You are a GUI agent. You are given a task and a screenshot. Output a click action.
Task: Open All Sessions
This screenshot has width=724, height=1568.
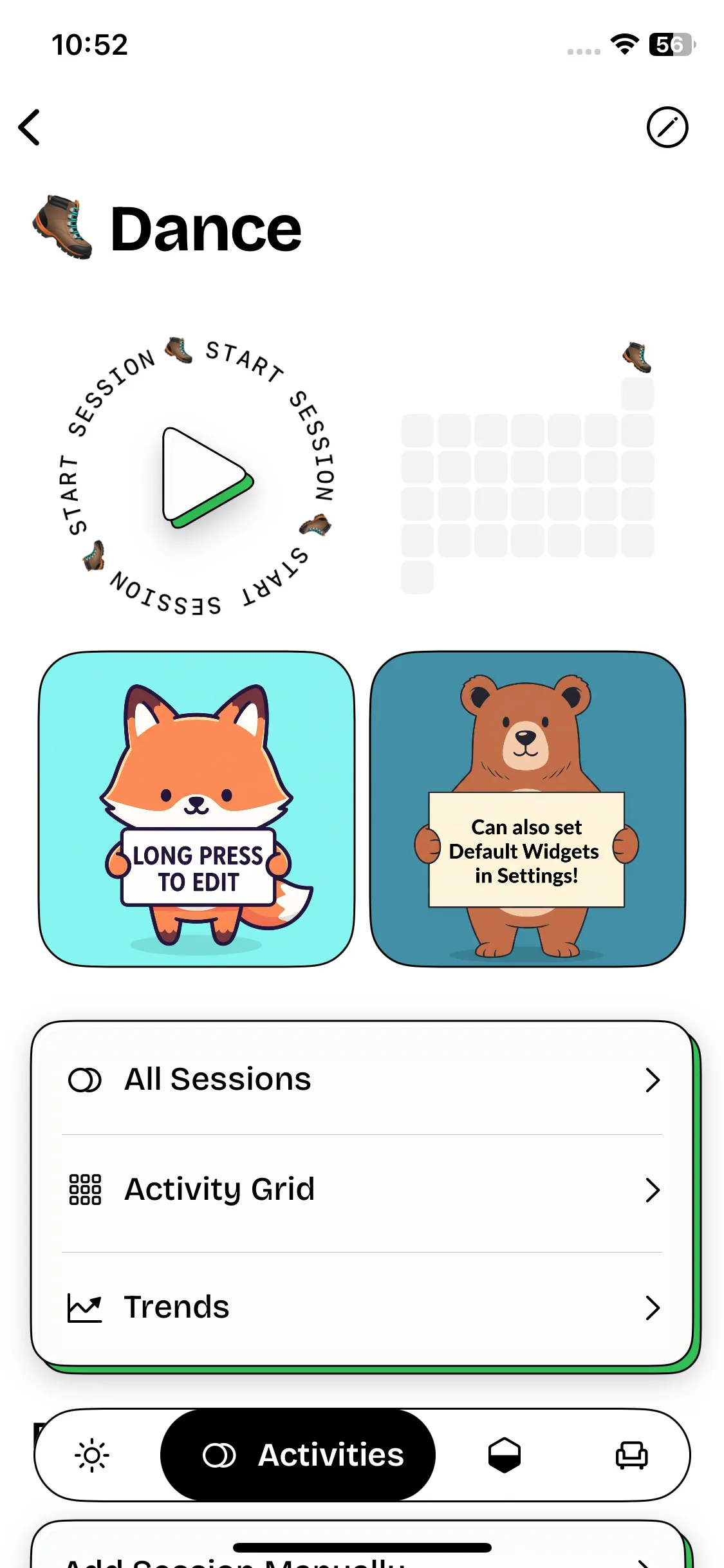coord(362,1079)
